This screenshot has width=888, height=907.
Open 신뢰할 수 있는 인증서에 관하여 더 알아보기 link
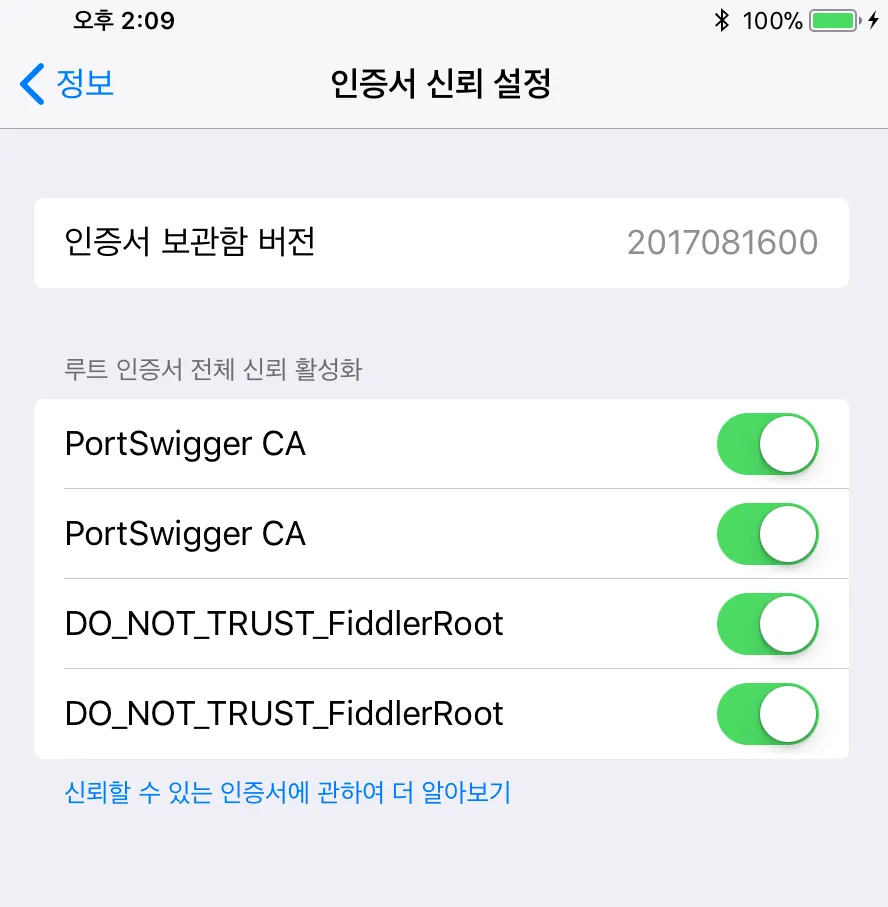[288, 793]
